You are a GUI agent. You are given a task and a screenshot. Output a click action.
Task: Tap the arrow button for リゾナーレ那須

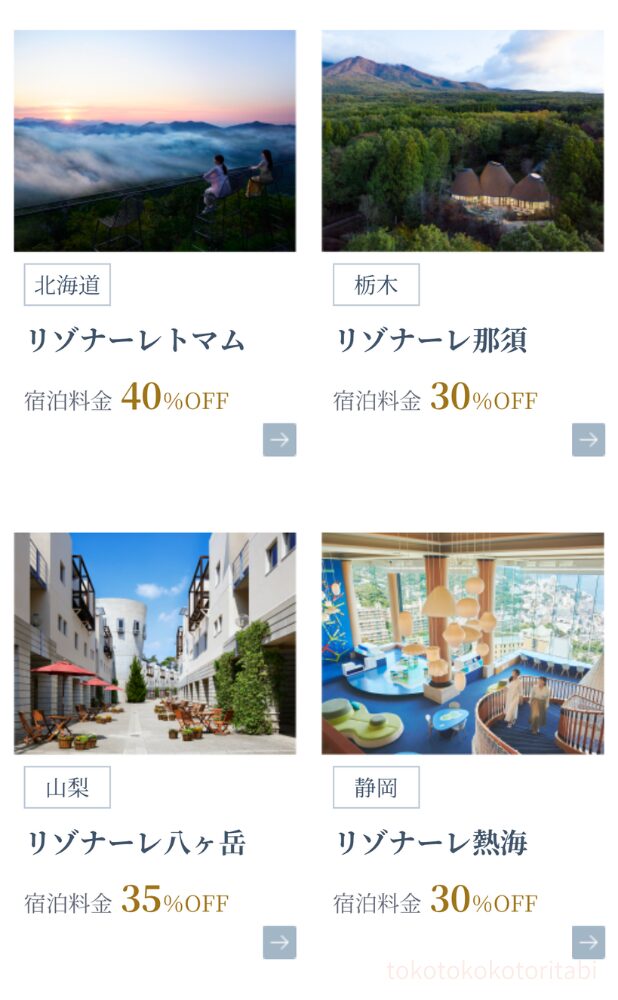coord(588,440)
